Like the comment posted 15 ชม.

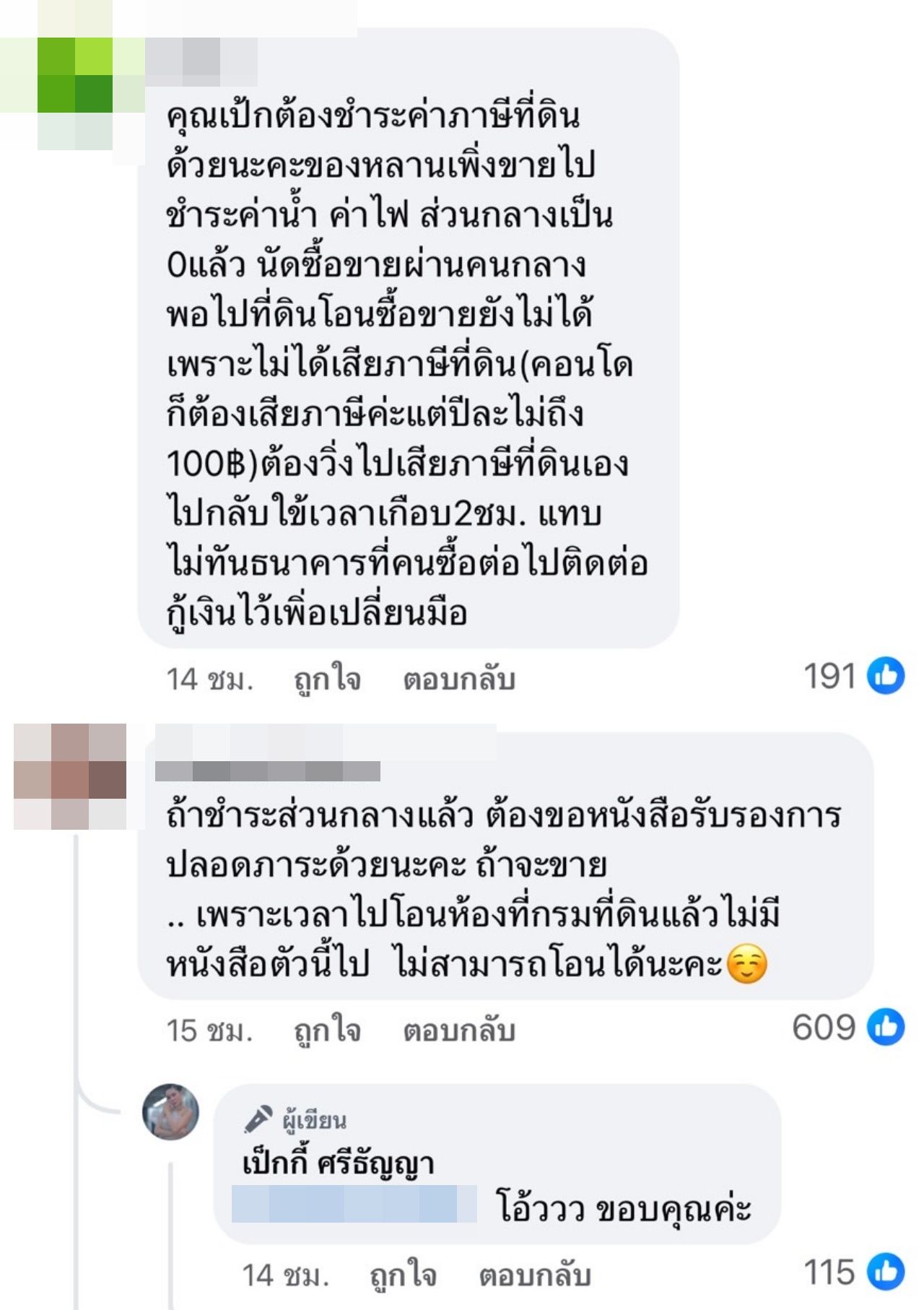tap(327, 1031)
